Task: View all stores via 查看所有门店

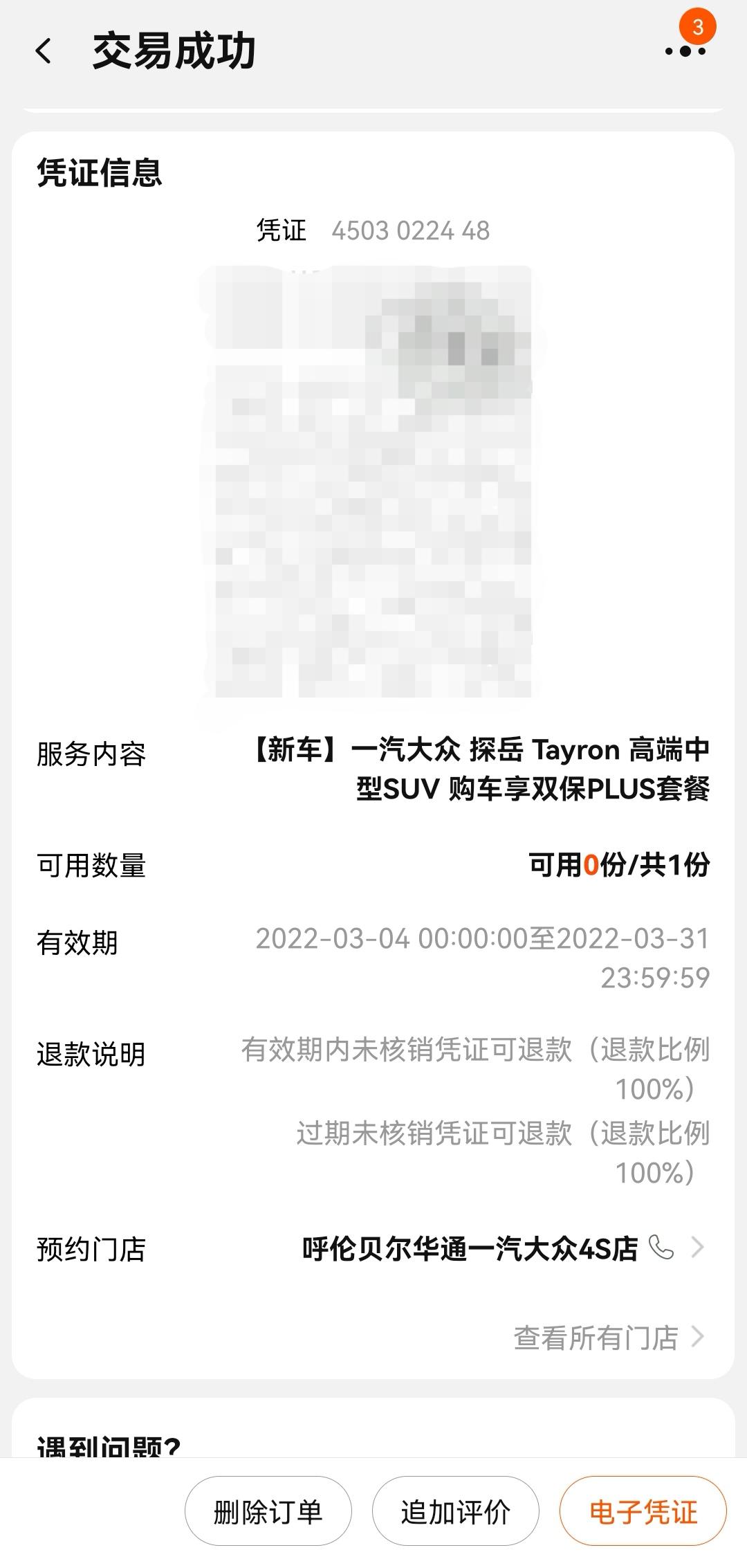Action: tap(609, 1338)
